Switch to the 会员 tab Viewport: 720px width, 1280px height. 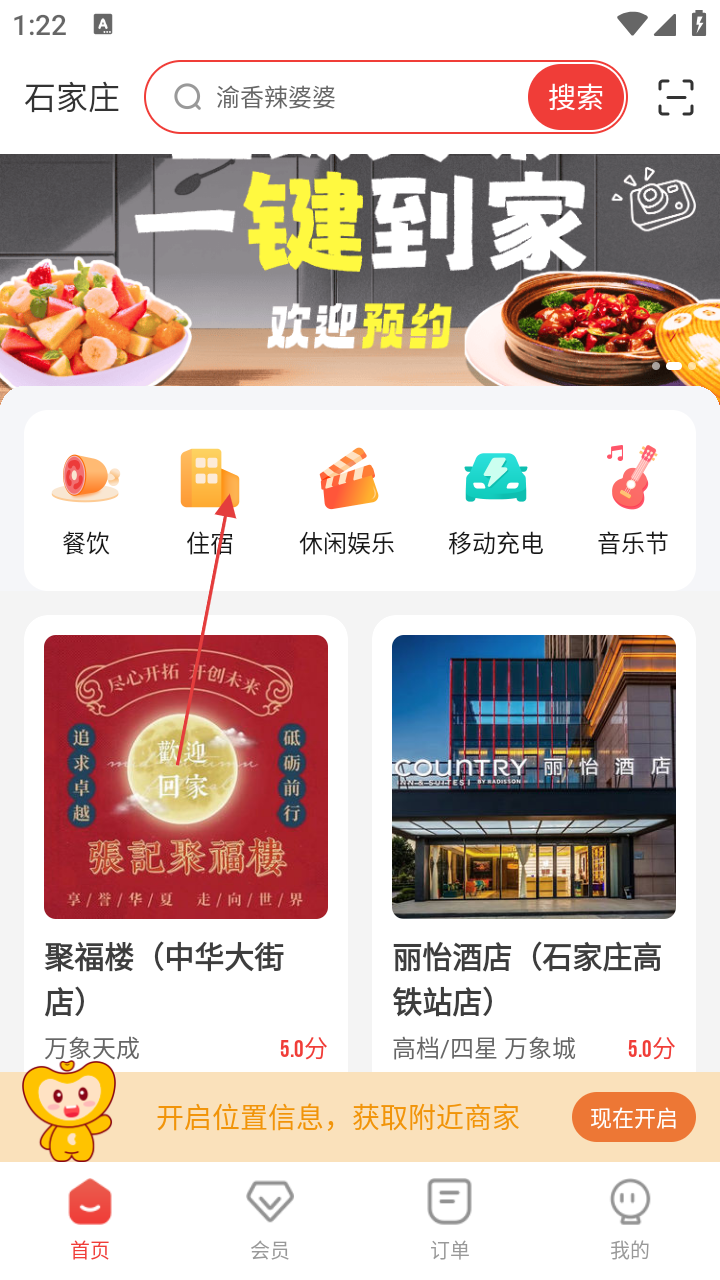[270, 1218]
